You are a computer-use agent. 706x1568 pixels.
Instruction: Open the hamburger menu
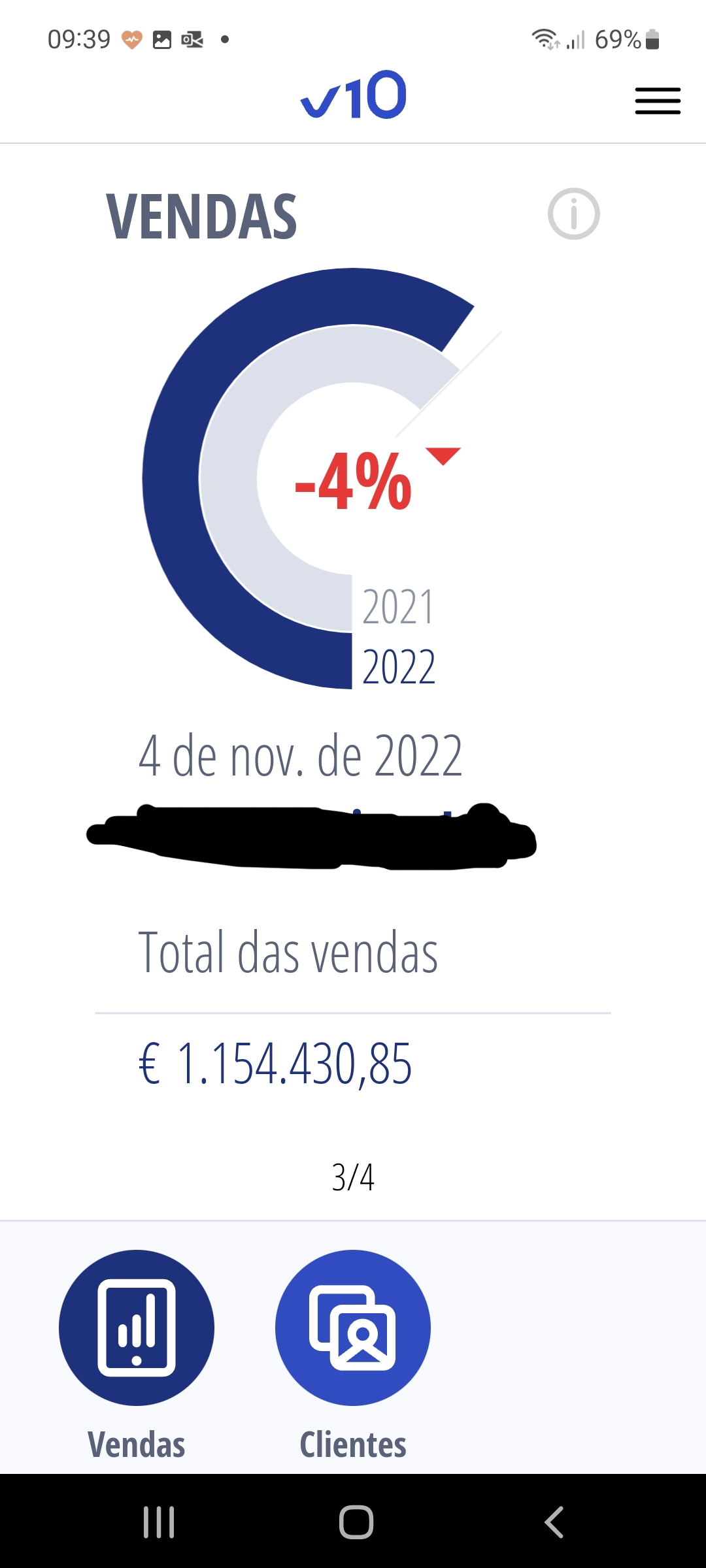point(658,101)
